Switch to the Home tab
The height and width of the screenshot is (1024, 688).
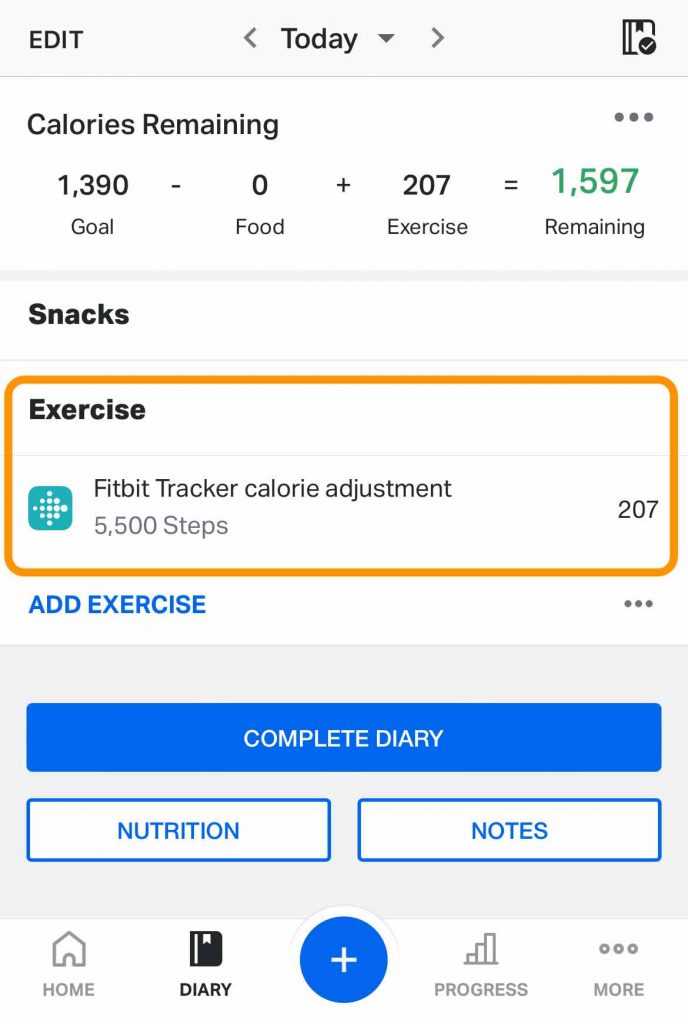[x=68, y=965]
